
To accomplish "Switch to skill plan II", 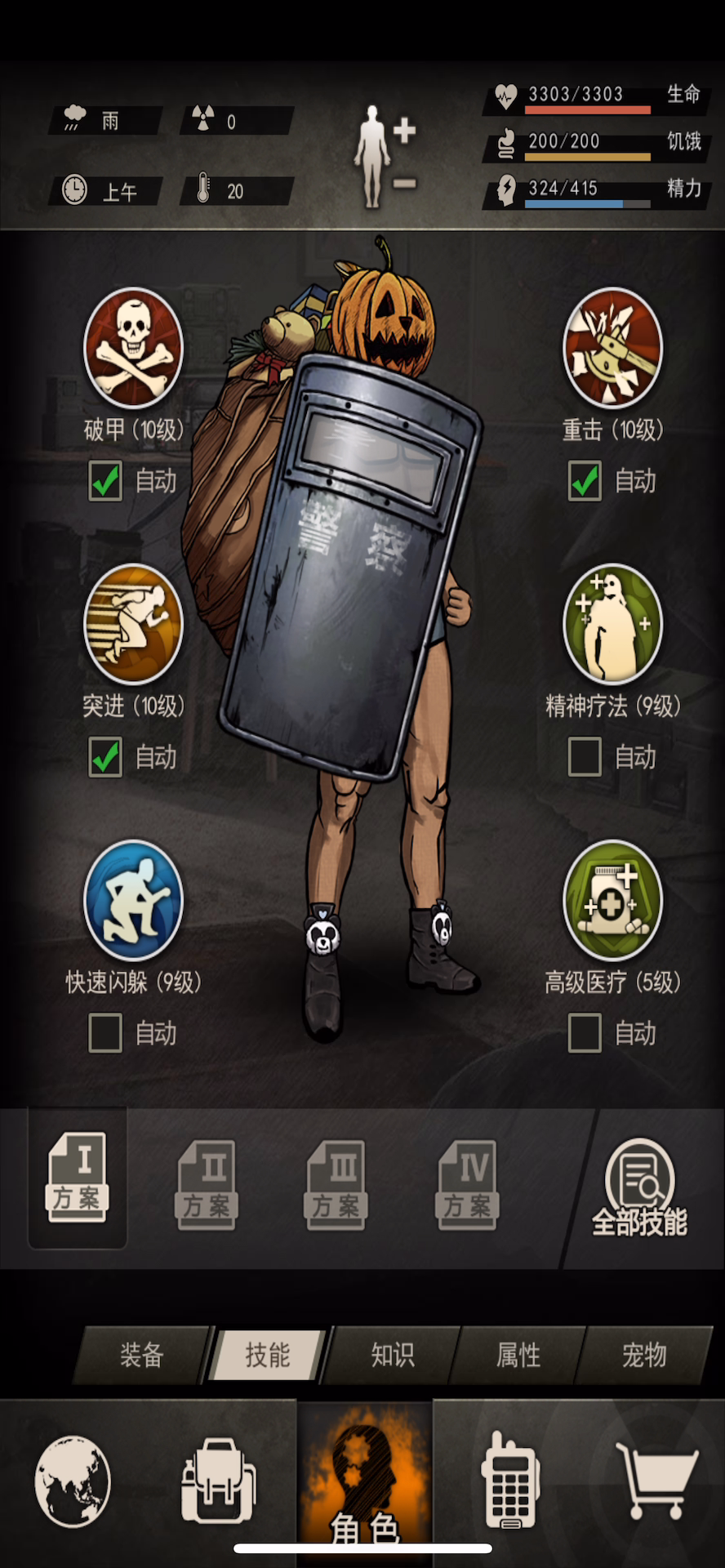I will [x=207, y=1184].
